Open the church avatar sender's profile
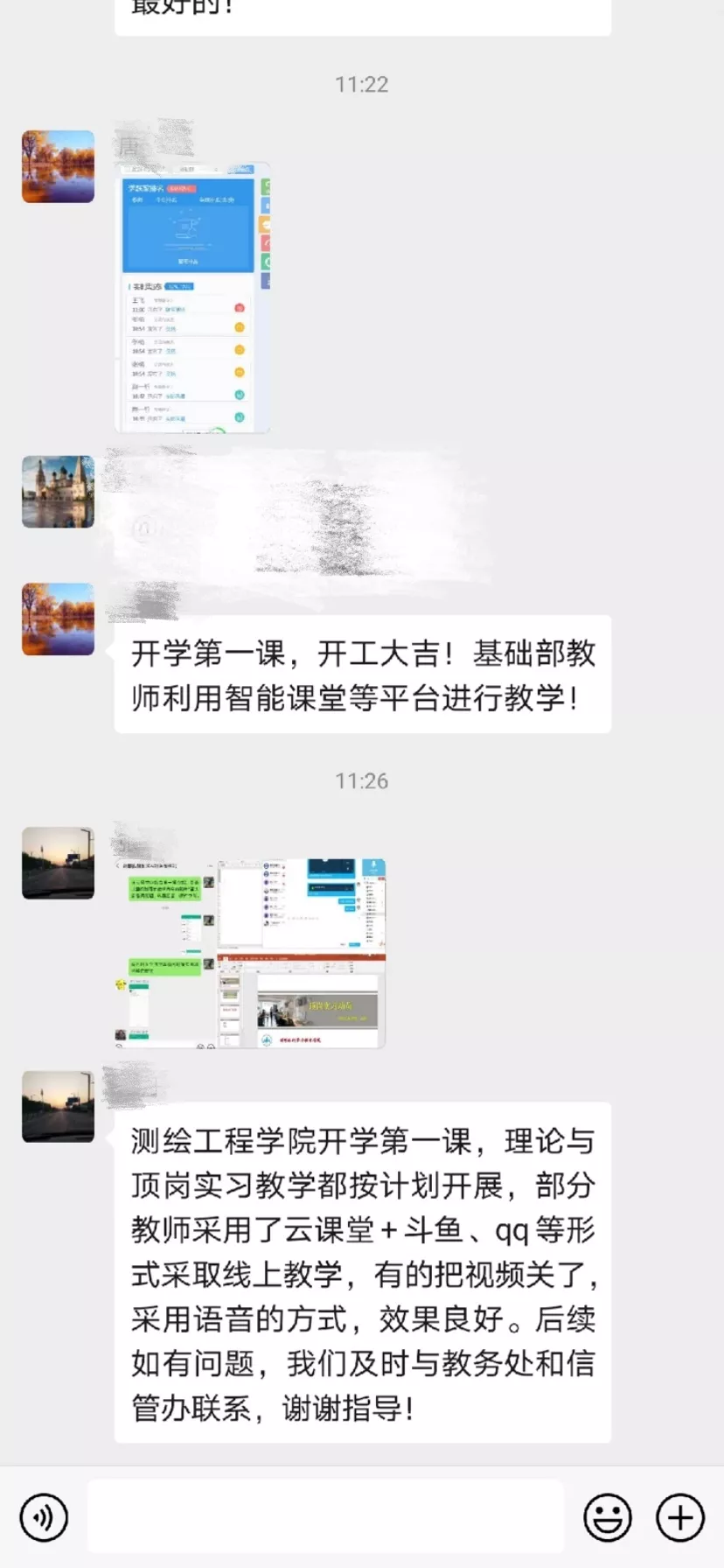 click(58, 491)
